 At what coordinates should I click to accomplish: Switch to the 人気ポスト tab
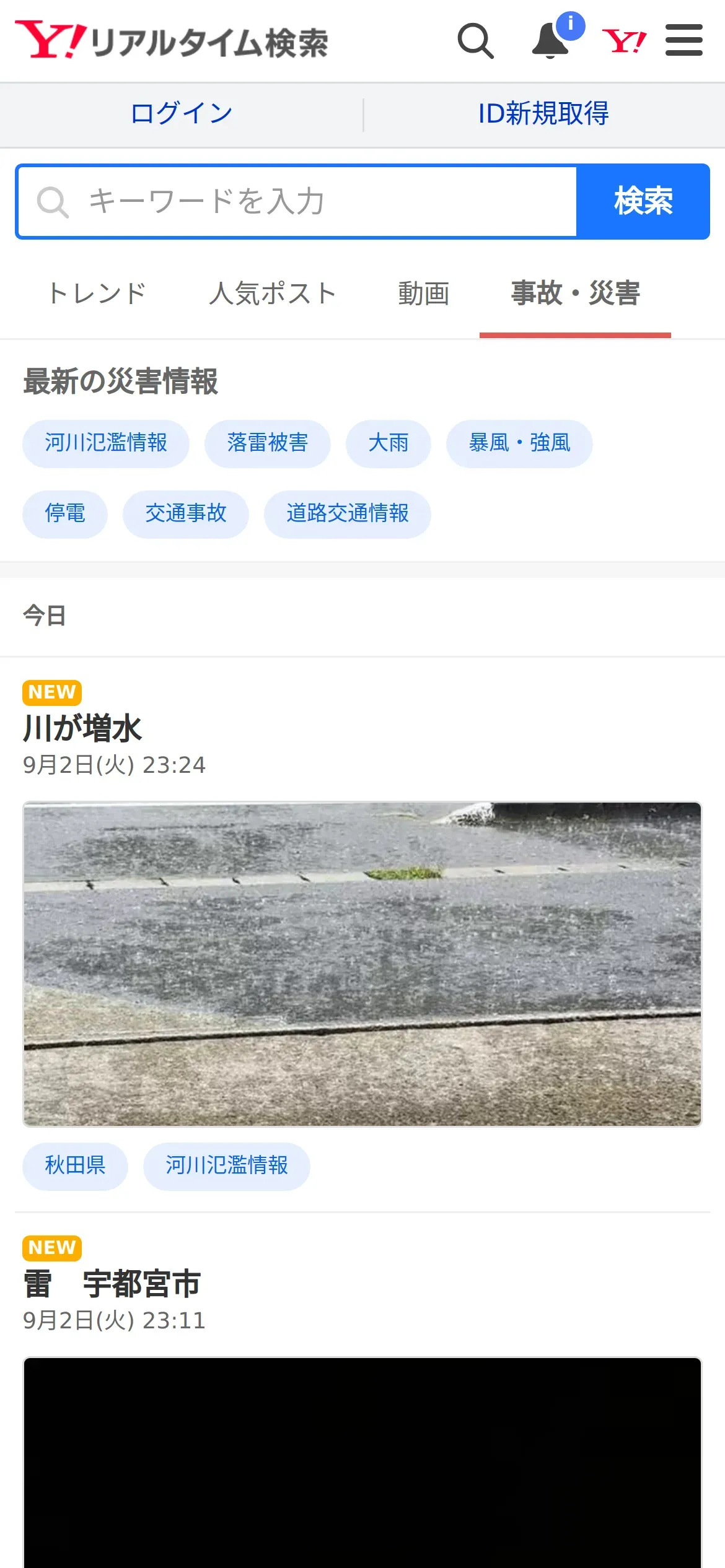pyautogui.click(x=272, y=294)
